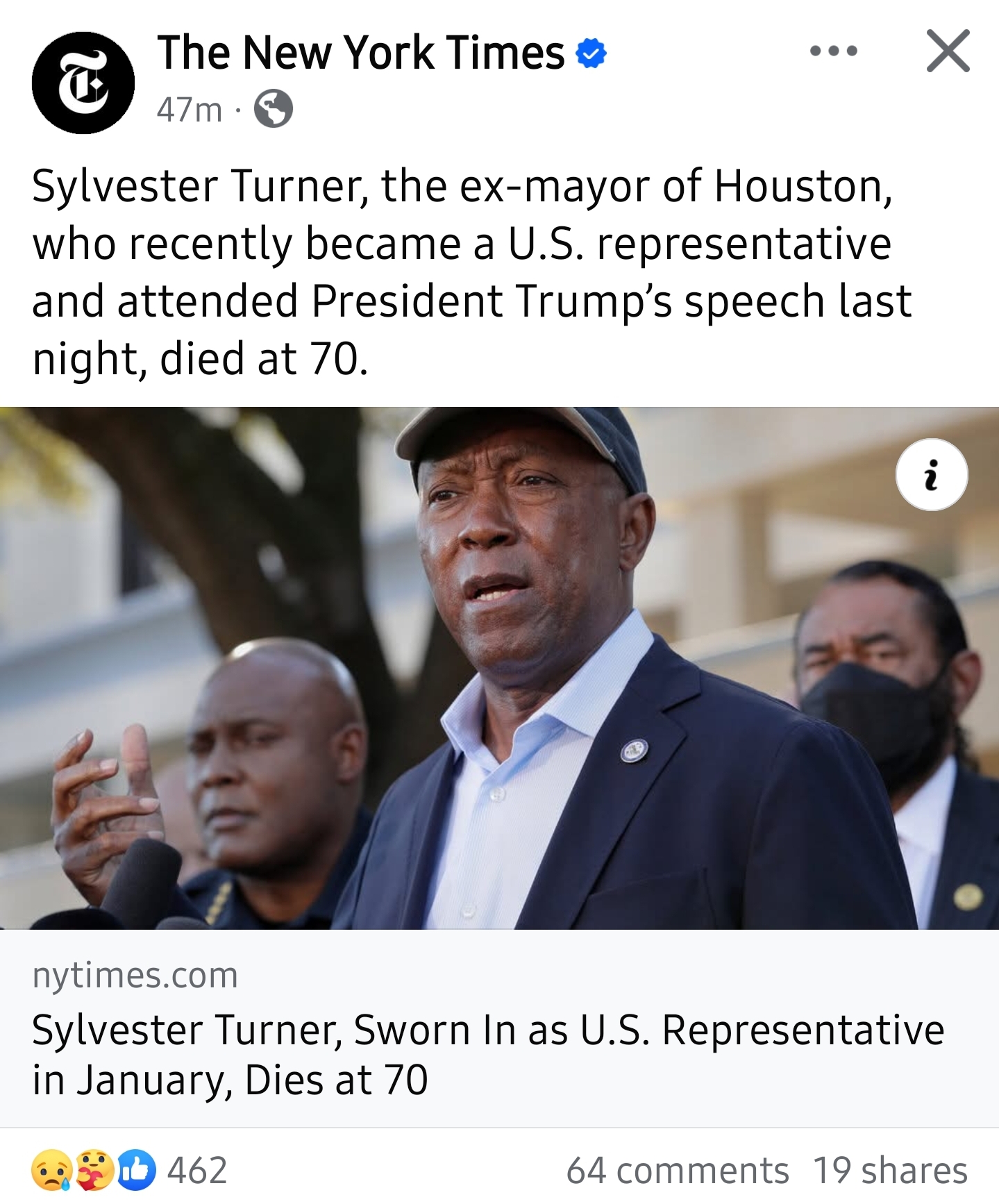Open the post's three-dot options menu
The width and height of the screenshot is (999, 1204).
pos(833,51)
